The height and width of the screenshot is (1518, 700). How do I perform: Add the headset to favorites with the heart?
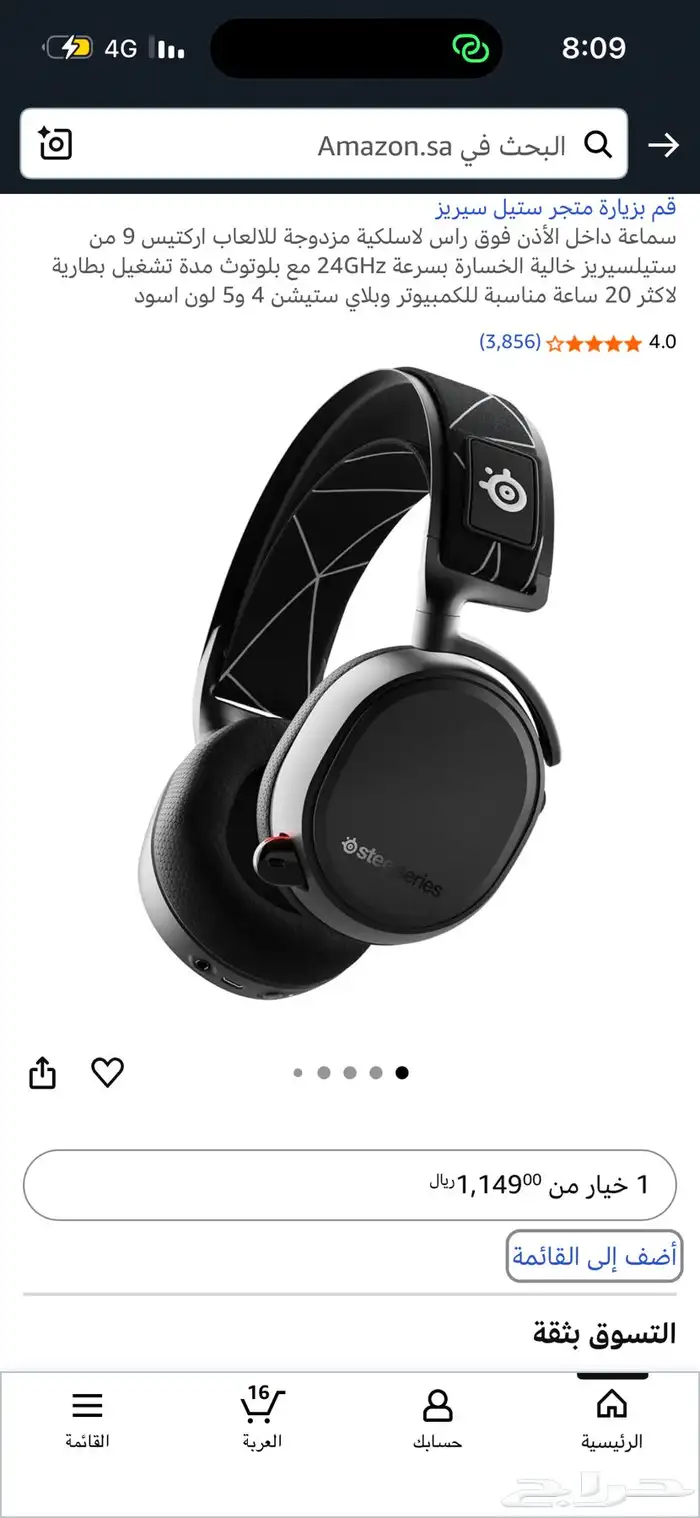click(107, 1073)
